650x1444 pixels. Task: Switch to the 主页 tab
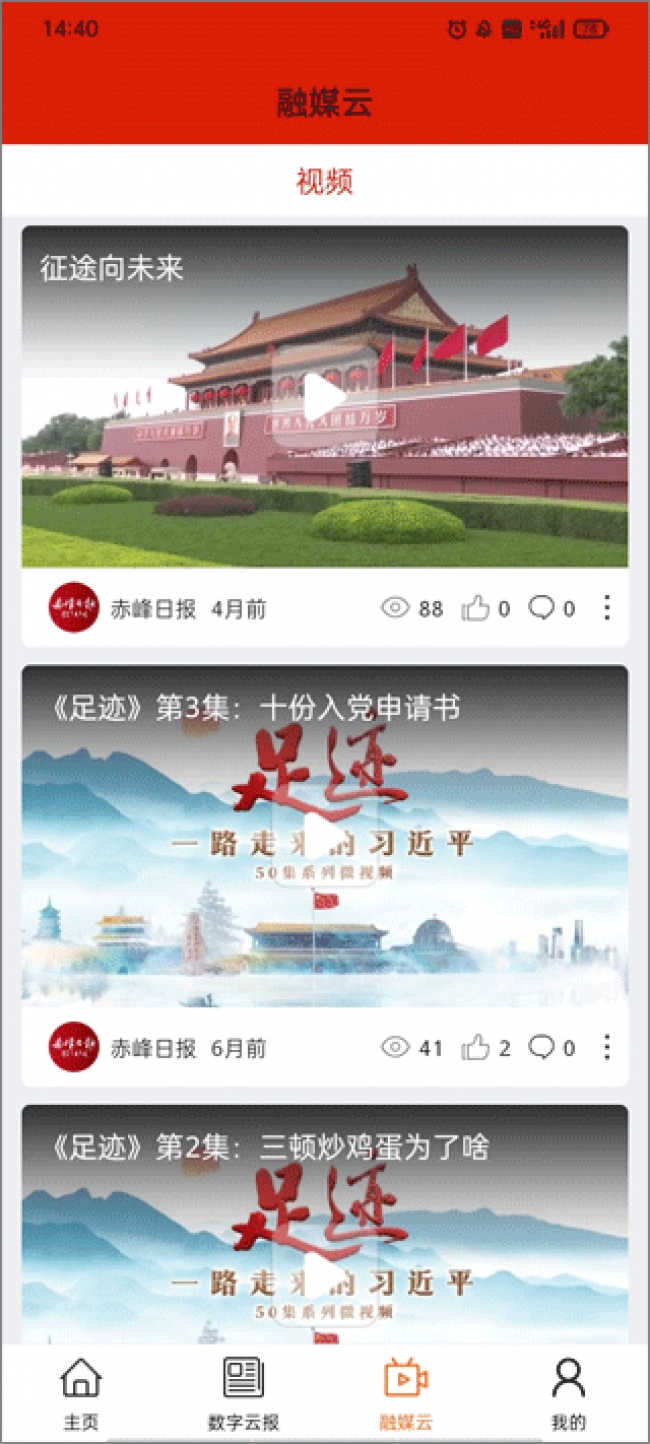tap(81, 1394)
